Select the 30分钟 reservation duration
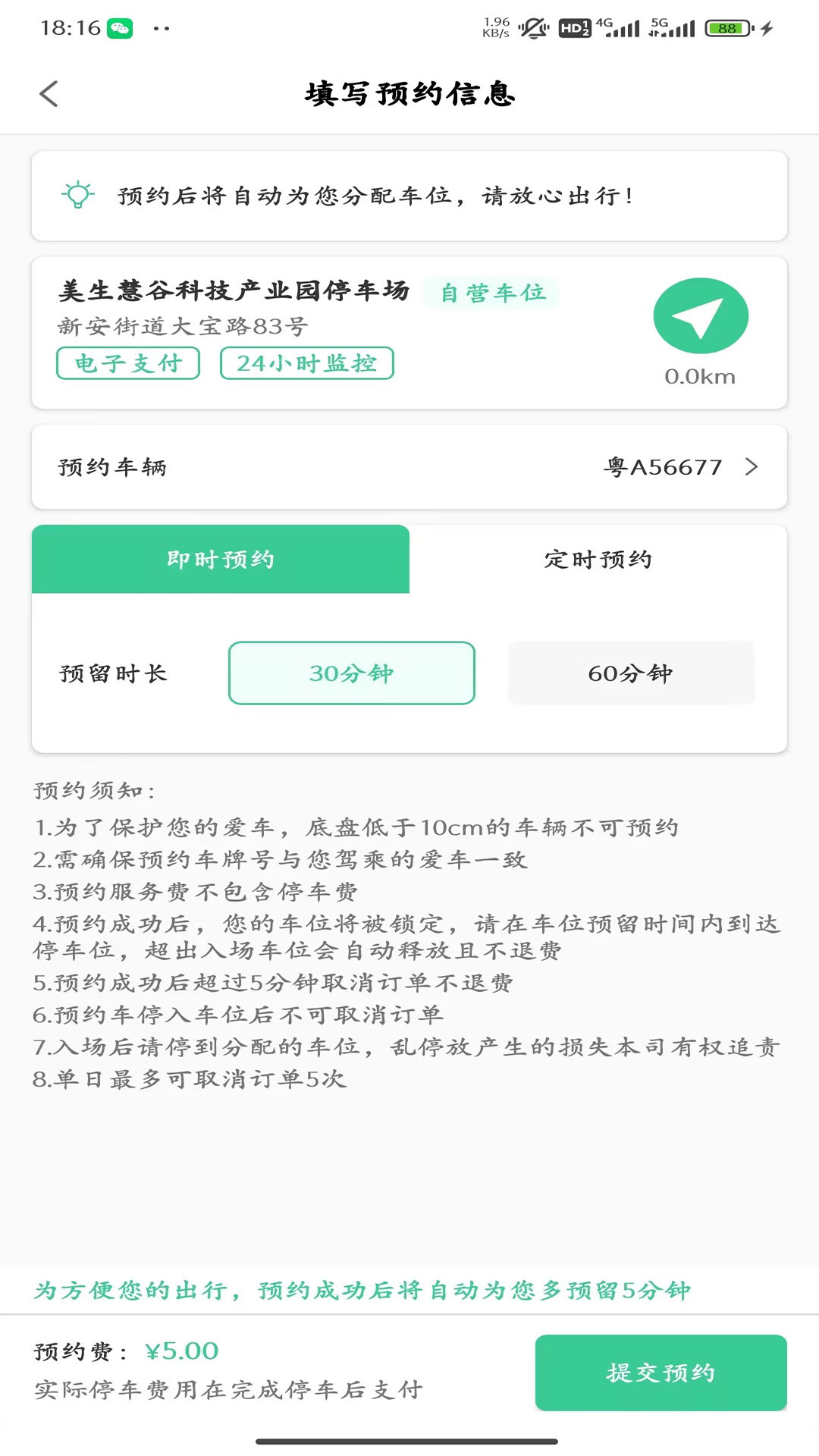The image size is (819, 1456). click(x=352, y=673)
